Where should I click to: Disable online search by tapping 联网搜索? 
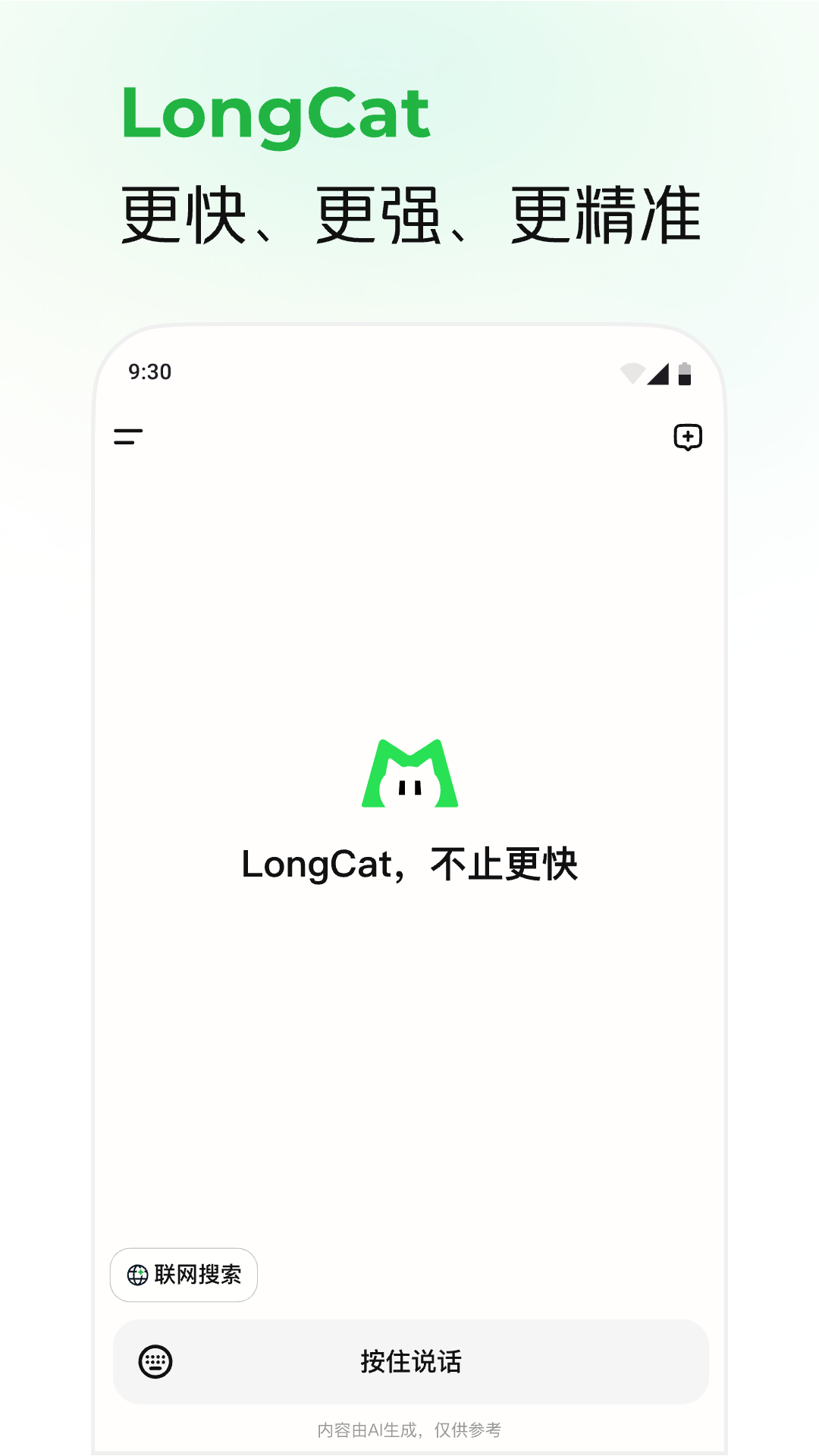[x=183, y=1276]
